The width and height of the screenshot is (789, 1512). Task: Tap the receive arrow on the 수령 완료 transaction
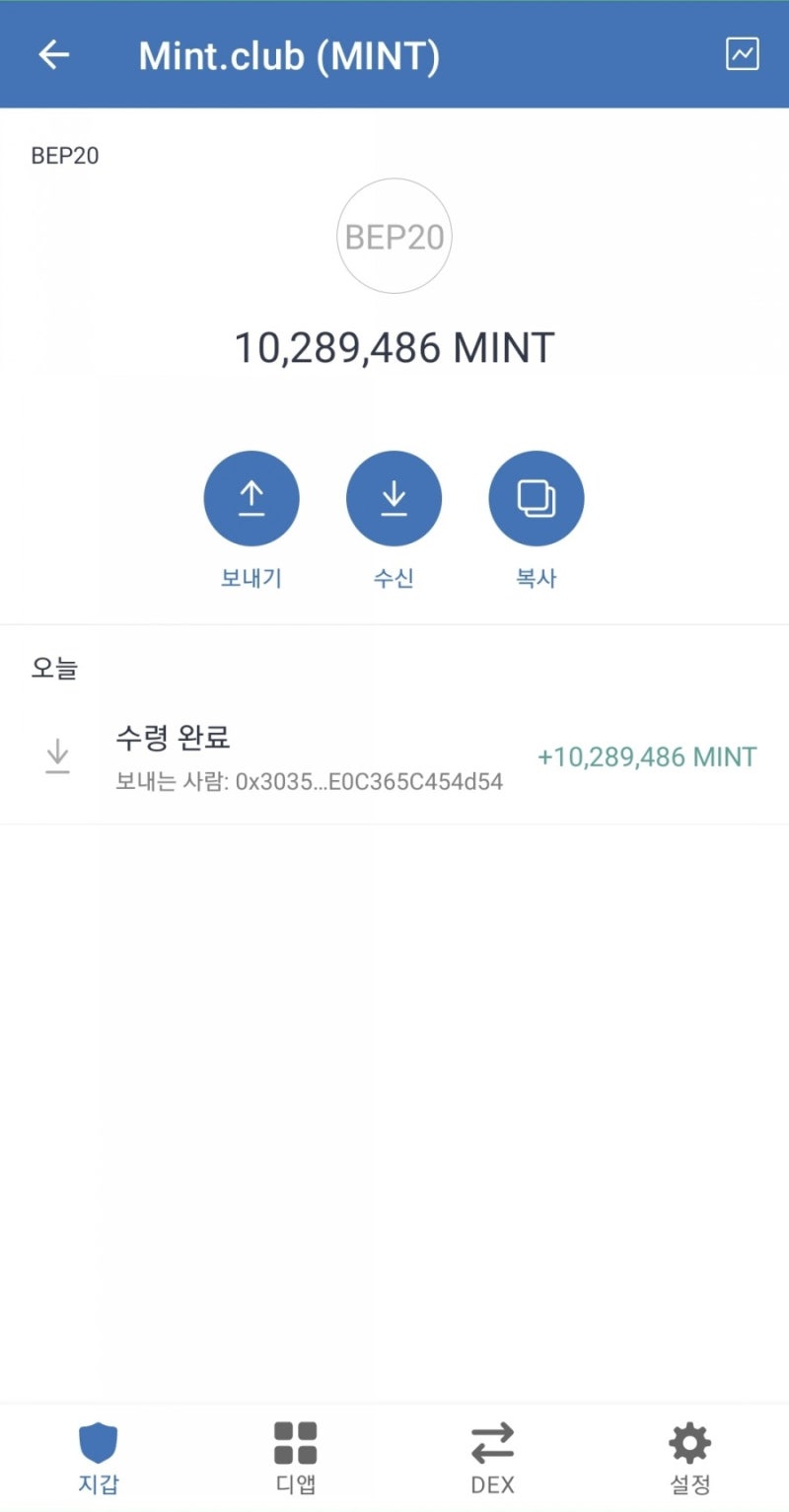click(56, 756)
